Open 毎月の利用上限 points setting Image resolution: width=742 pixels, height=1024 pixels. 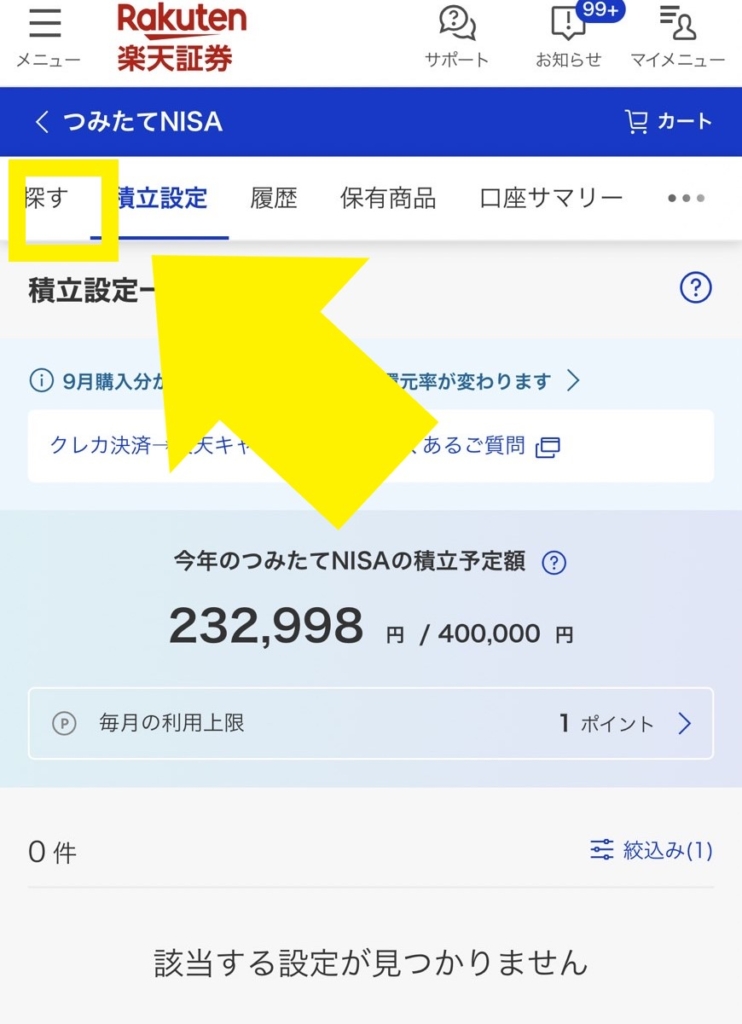pos(370,723)
